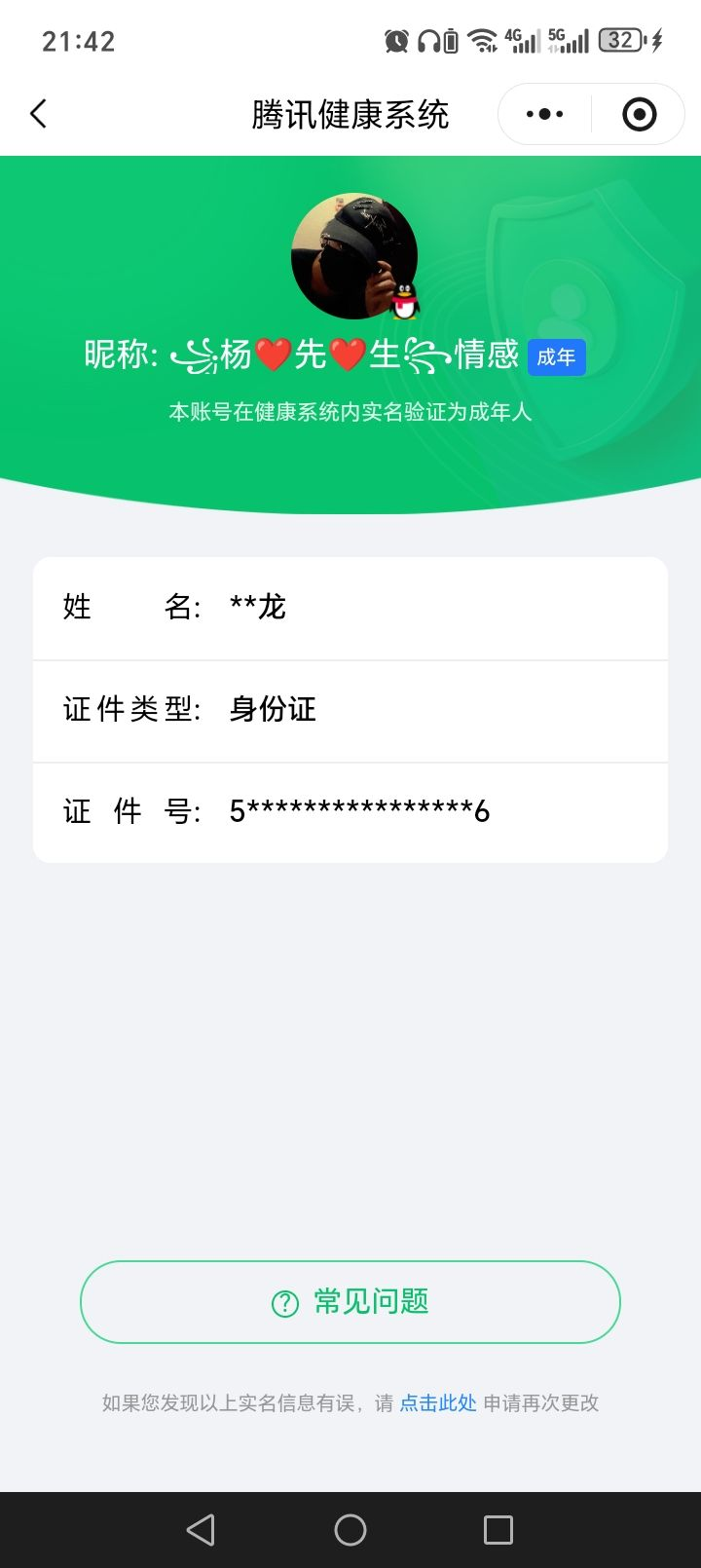Open the 常见问题 FAQ page

[350, 1302]
